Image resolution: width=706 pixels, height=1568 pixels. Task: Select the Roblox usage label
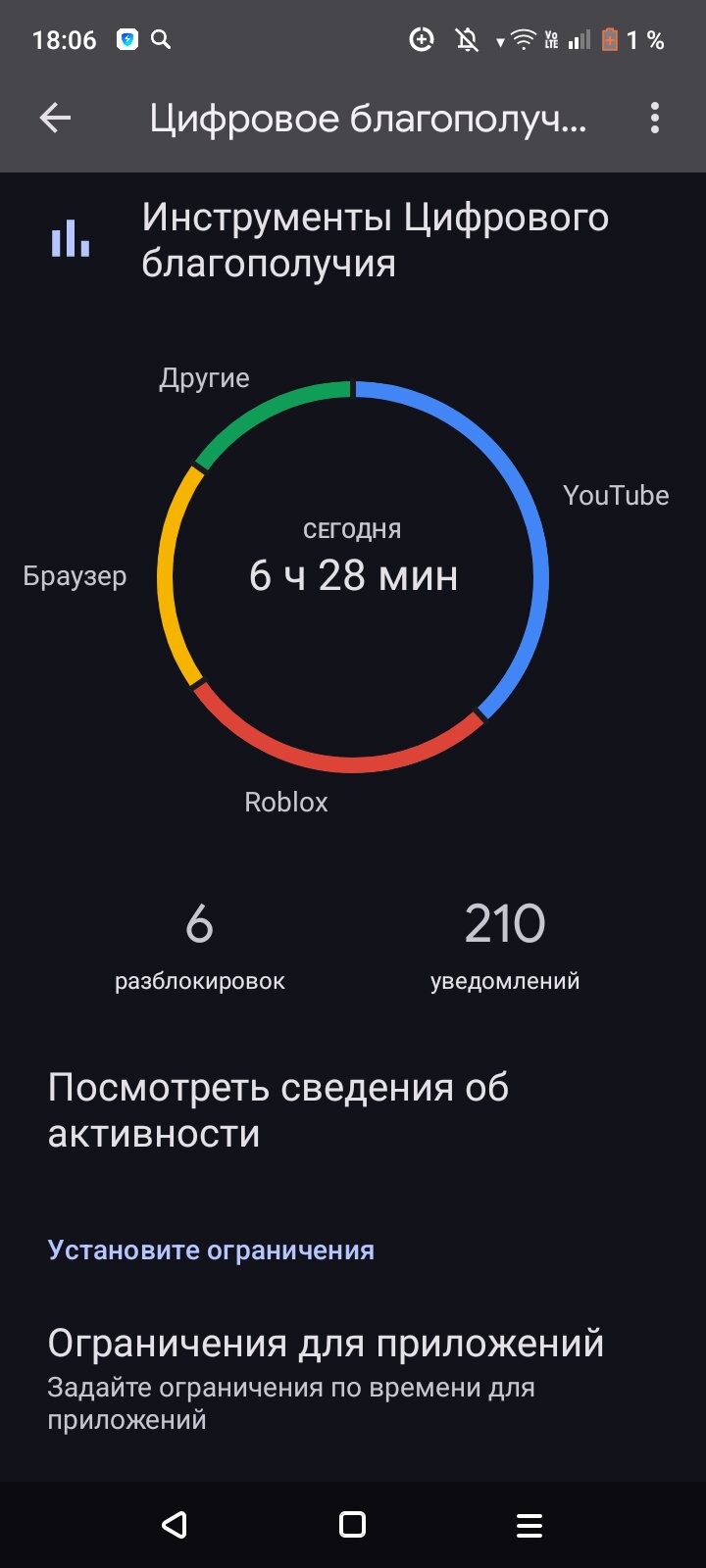click(x=286, y=802)
